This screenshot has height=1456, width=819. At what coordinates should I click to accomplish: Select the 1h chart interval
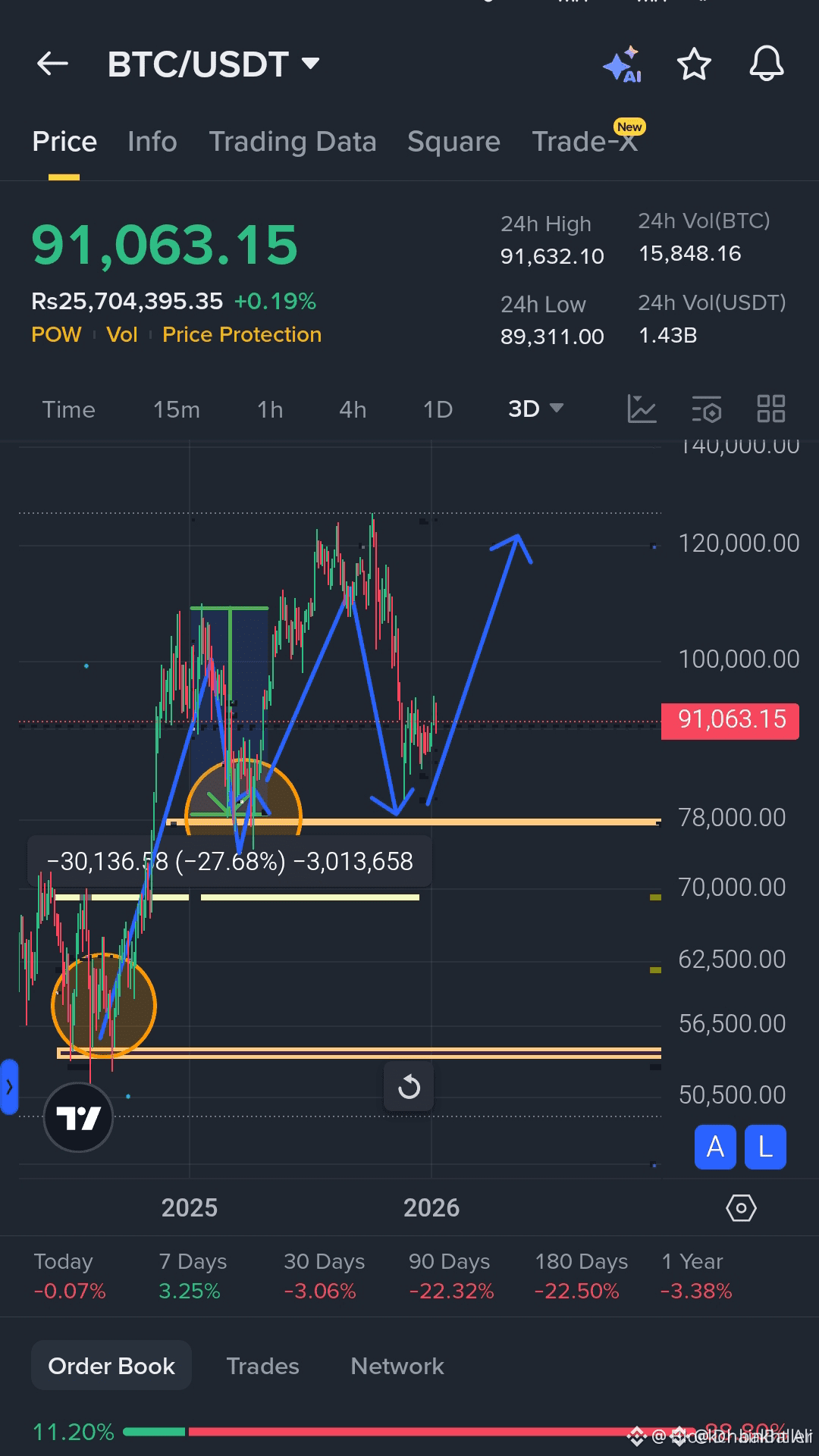(270, 410)
